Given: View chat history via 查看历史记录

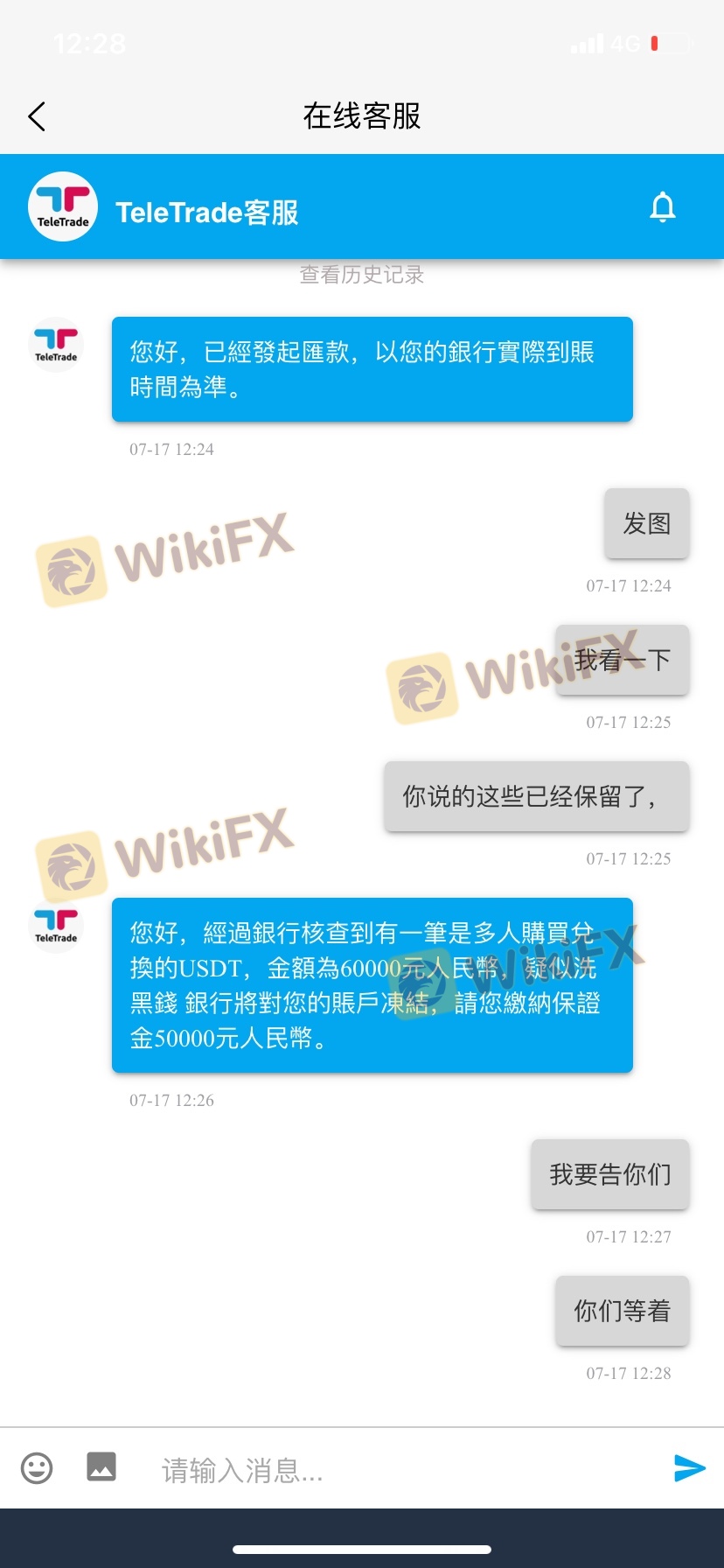Looking at the screenshot, I should (361, 275).
